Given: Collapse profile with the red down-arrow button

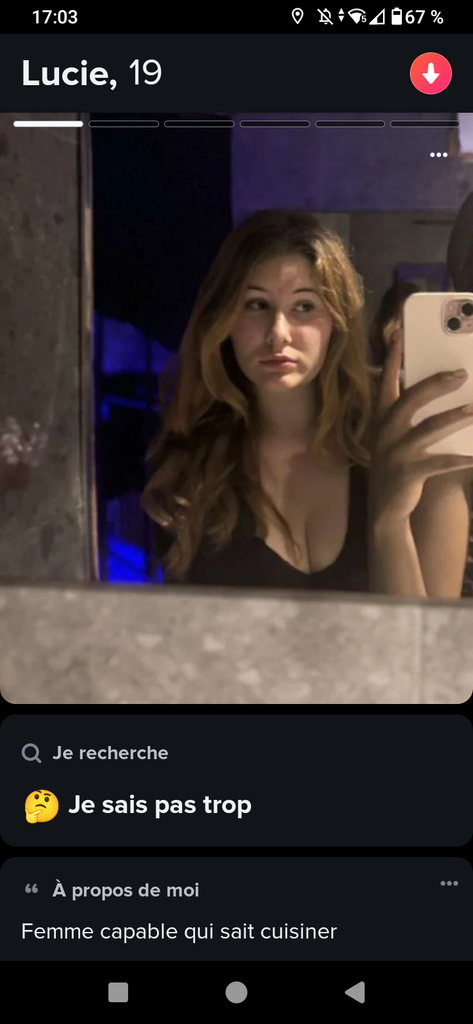Looking at the screenshot, I should pyautogui.click(x=431, y=74).
